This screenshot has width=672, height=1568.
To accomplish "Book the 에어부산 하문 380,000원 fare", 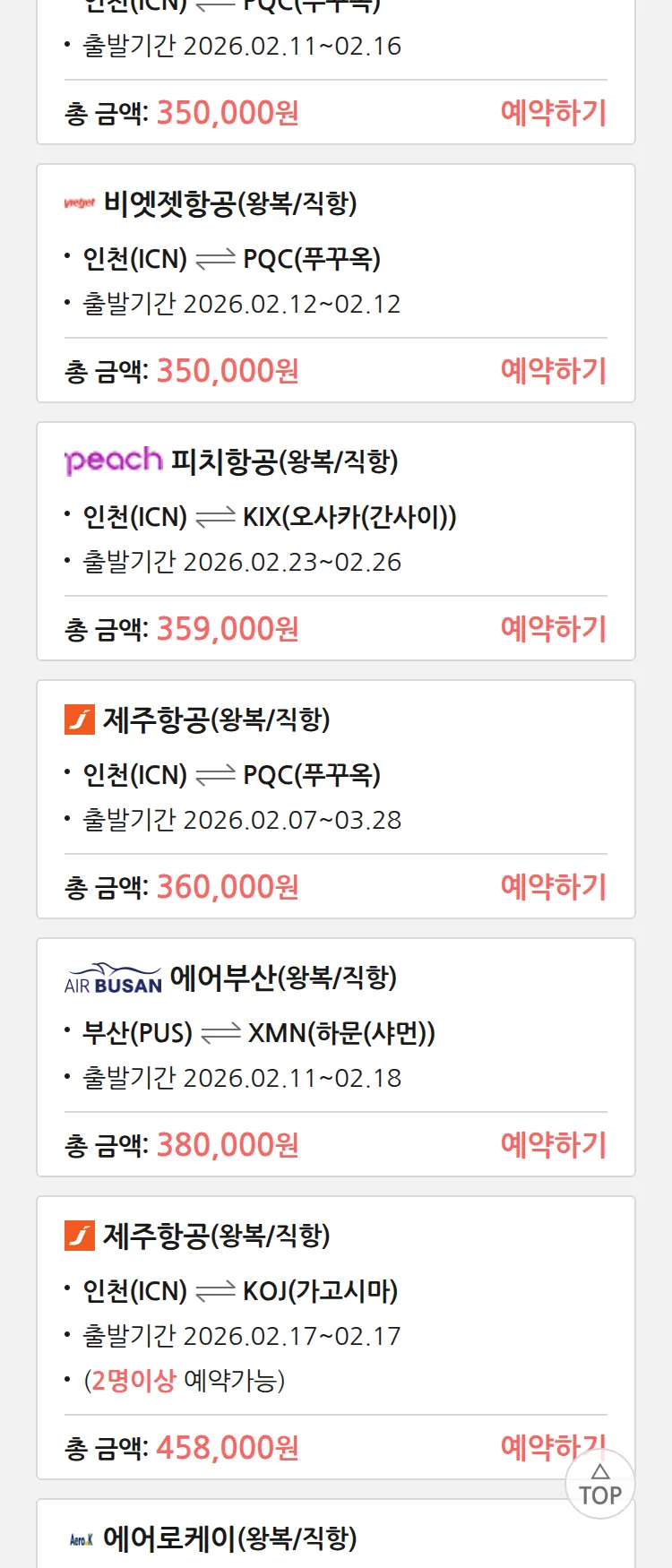I will [x=553, y=1145].
